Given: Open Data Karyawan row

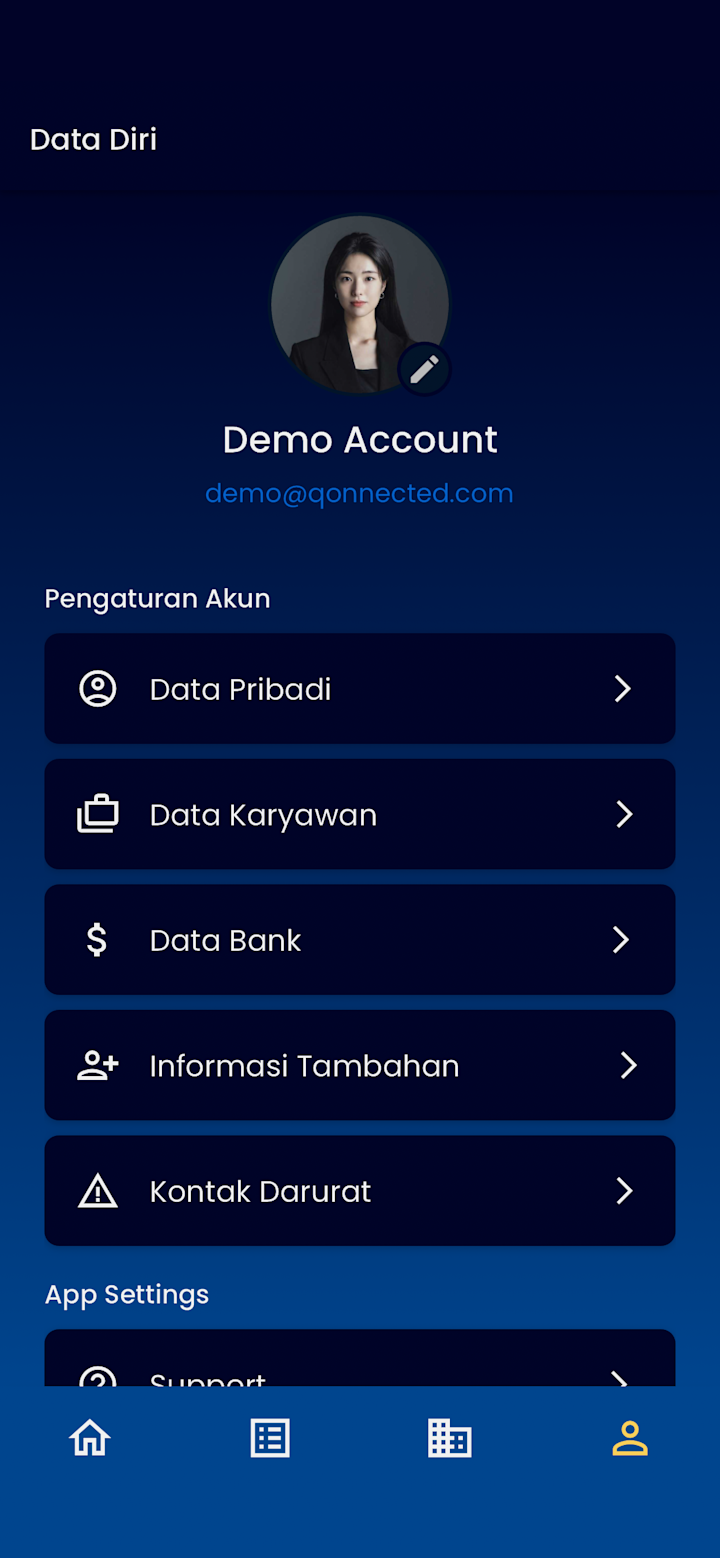Looking at the screenshot, I should point(360,814).
